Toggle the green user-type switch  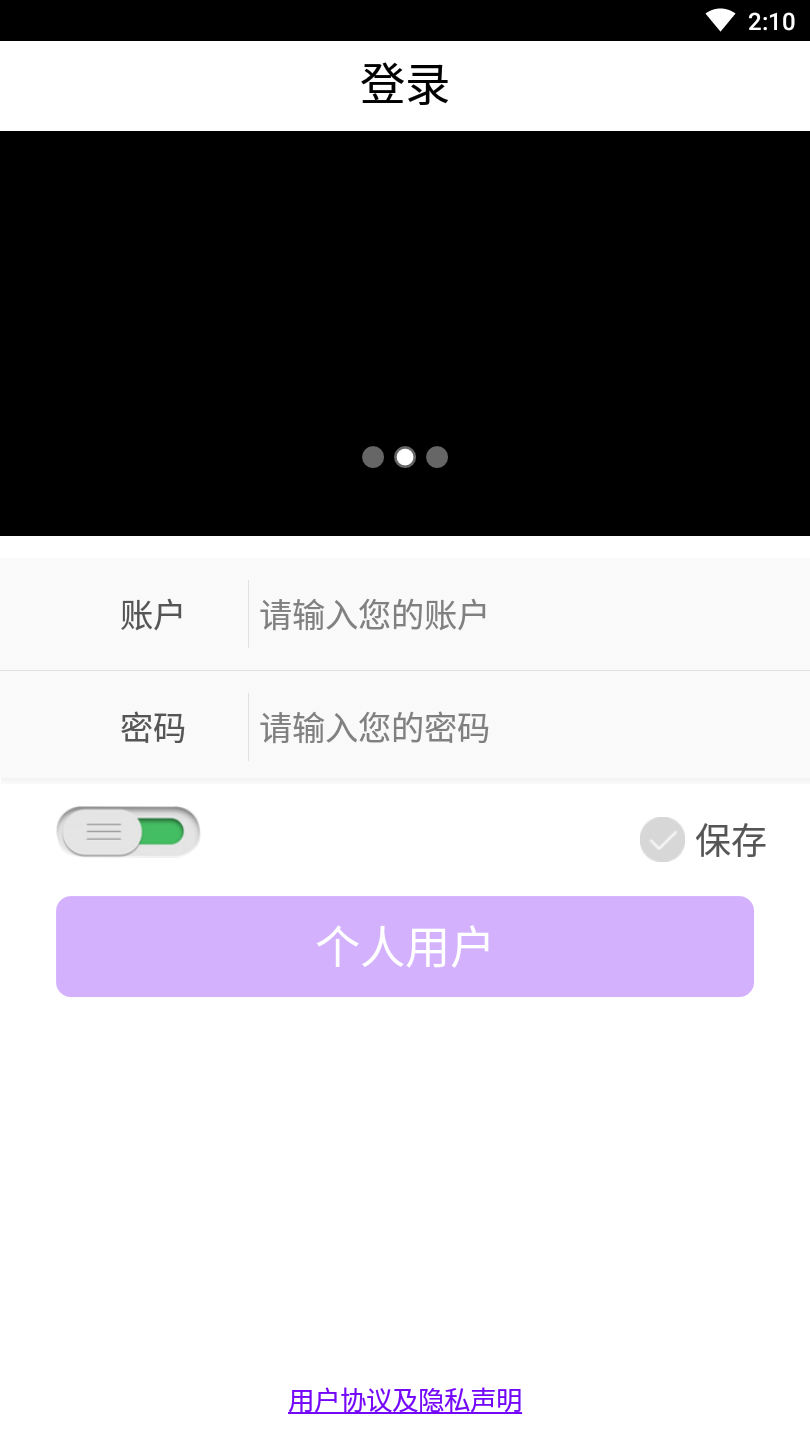pyautogui.click(x=128, y=832)
